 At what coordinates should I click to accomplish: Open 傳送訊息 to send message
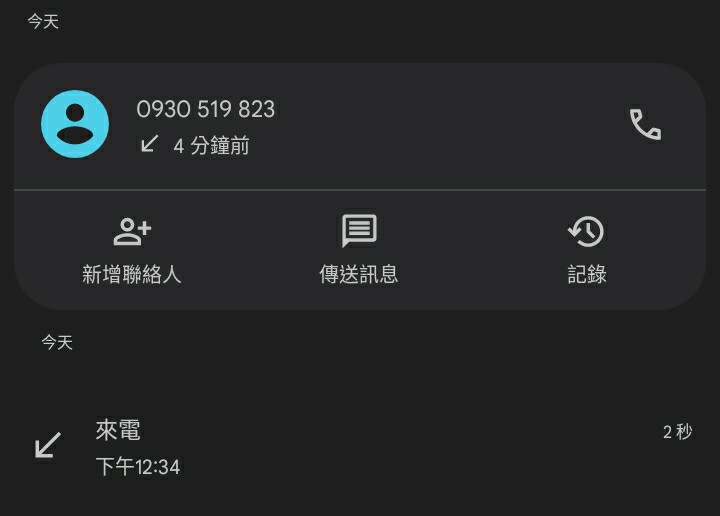click(359, 249)
